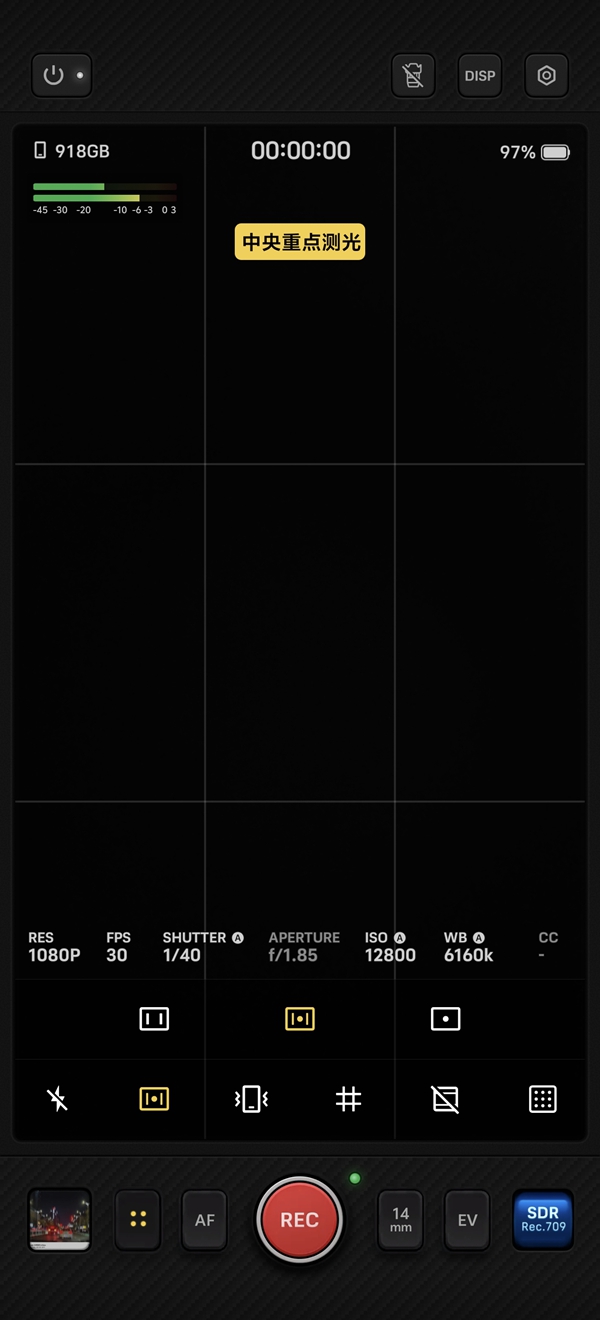Change the RES 1080P resolution
This screenshot has width=600, height=1320.
click(54, 947)
